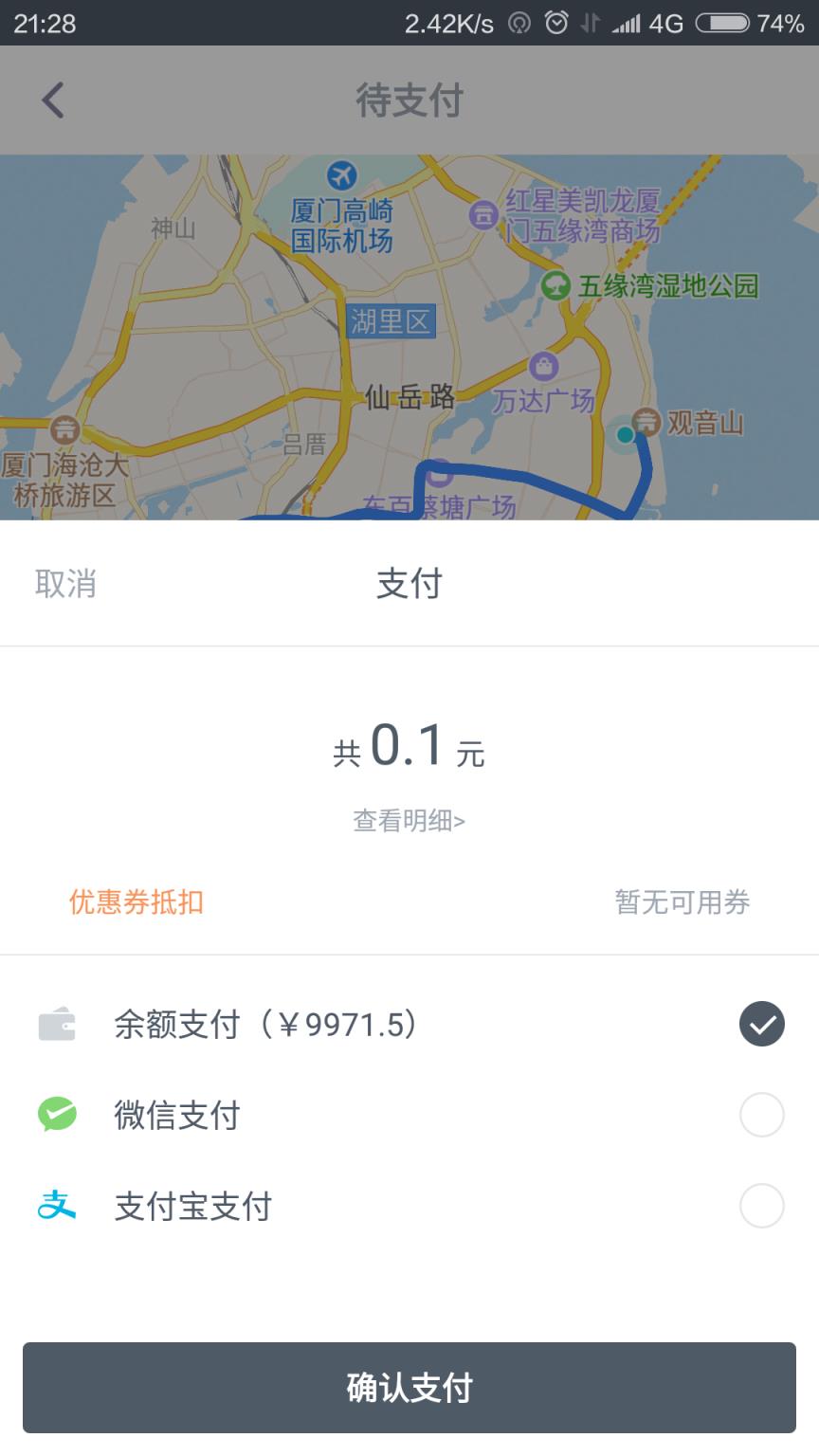Enable the 微信支付 radio button
The image size is (819, 1456).
coord(761,1115)
